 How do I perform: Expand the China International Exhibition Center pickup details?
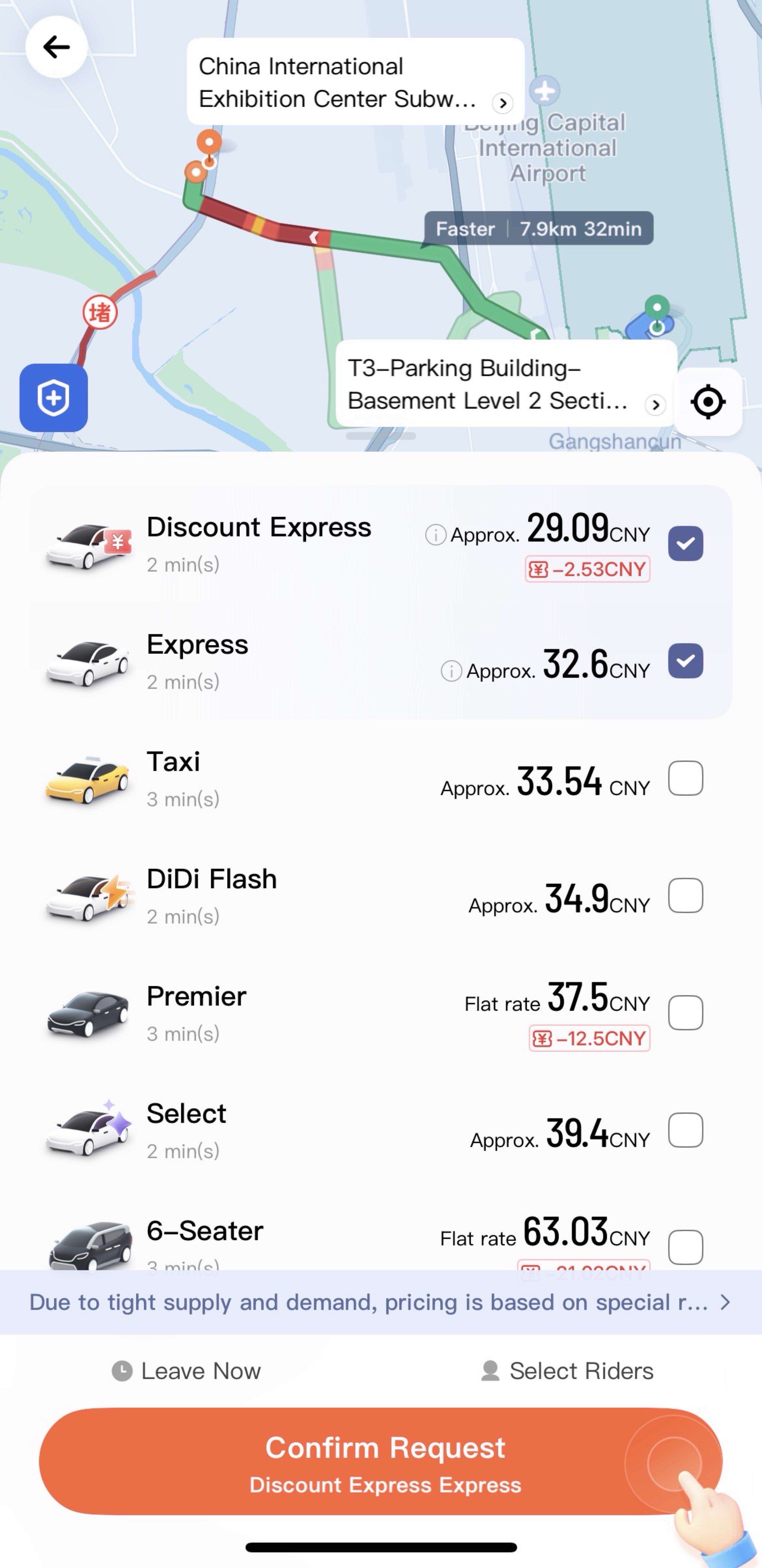pos(503,103)
